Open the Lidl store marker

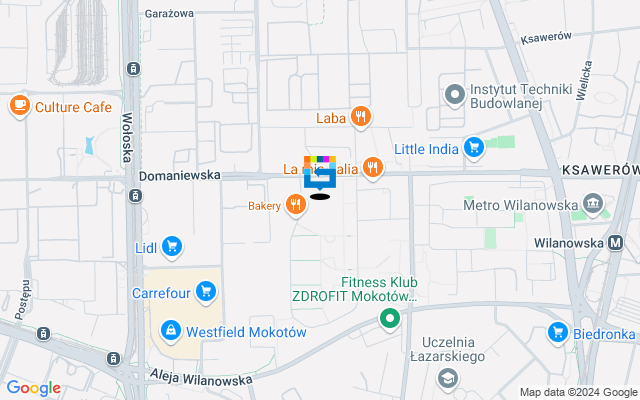[172, 246]
